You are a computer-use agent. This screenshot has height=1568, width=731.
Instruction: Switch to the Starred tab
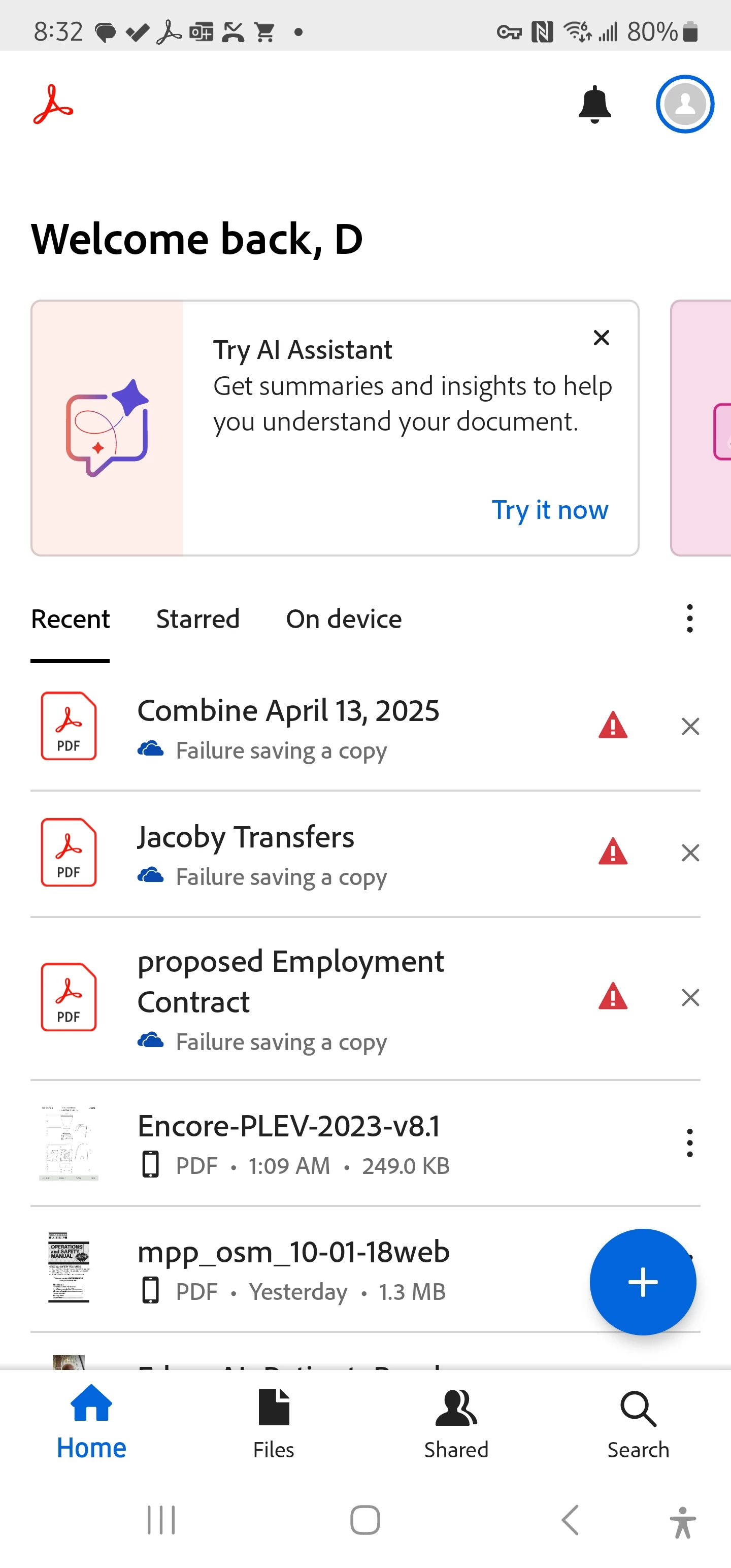point(198,619)
